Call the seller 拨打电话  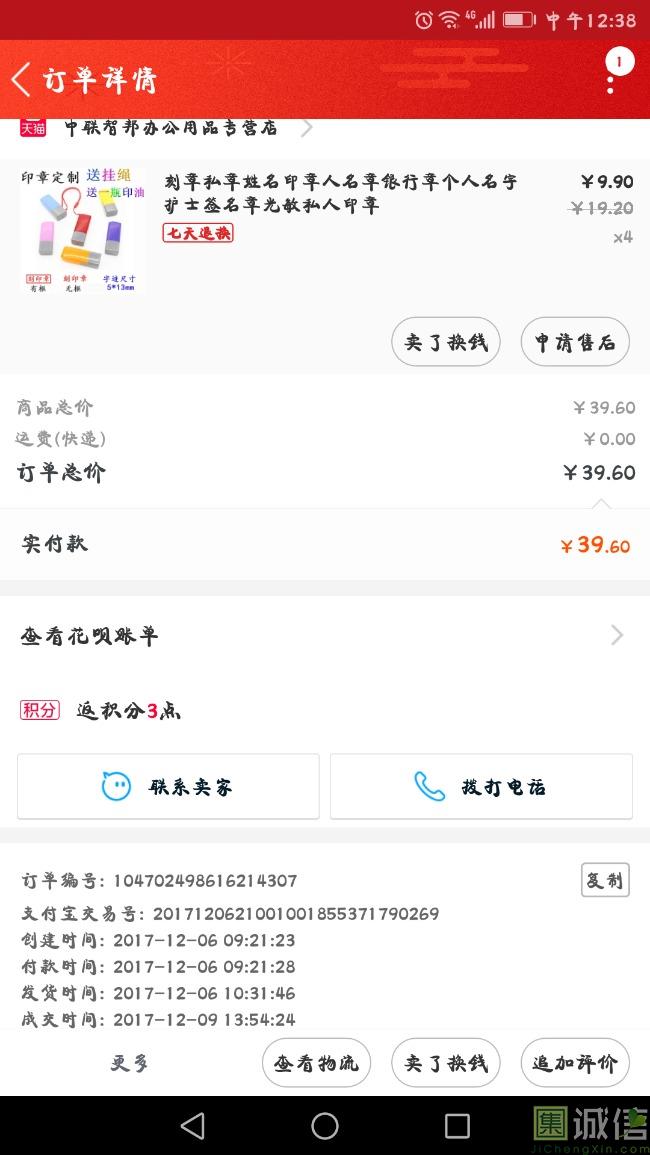481,787
